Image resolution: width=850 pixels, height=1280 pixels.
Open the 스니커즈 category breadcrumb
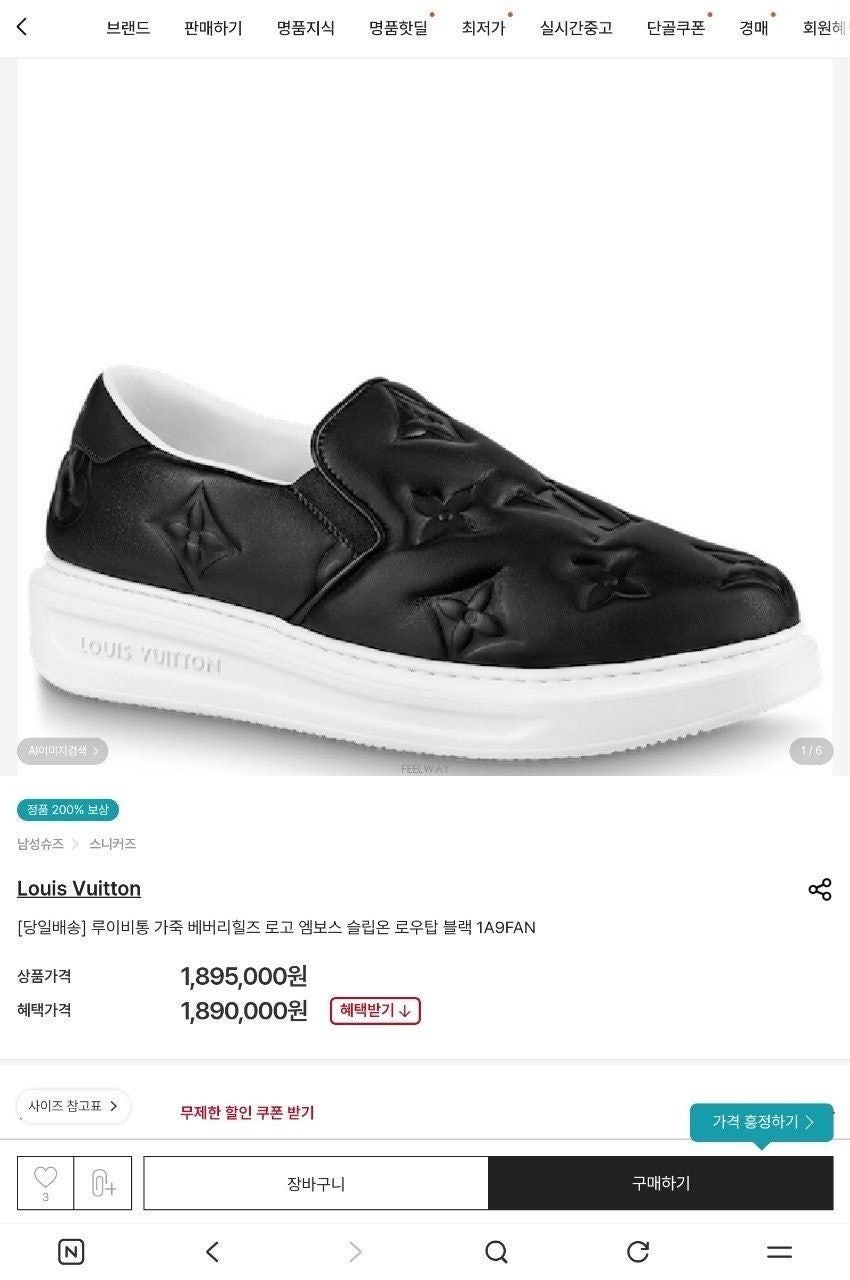tap(112, 844)
